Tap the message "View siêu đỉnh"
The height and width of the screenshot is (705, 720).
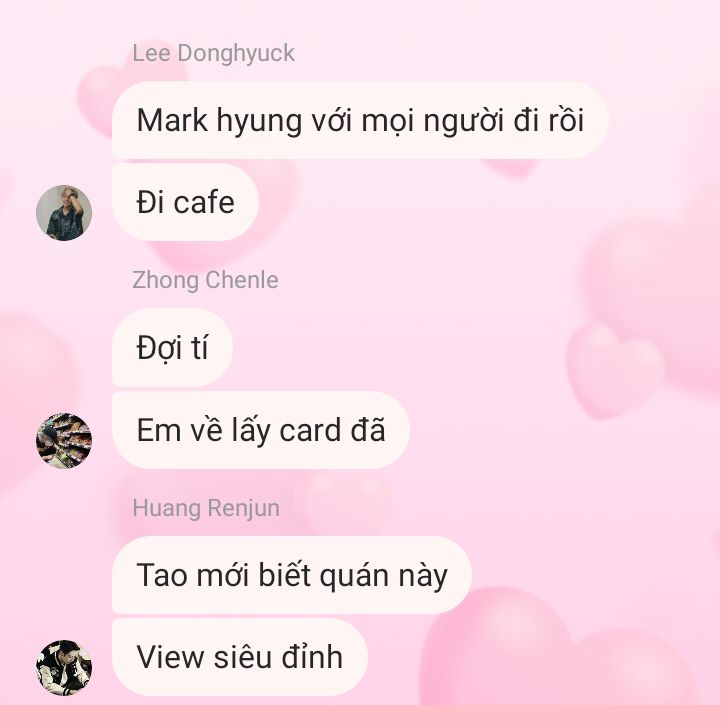pyautogui.click(x=239, y=657)
